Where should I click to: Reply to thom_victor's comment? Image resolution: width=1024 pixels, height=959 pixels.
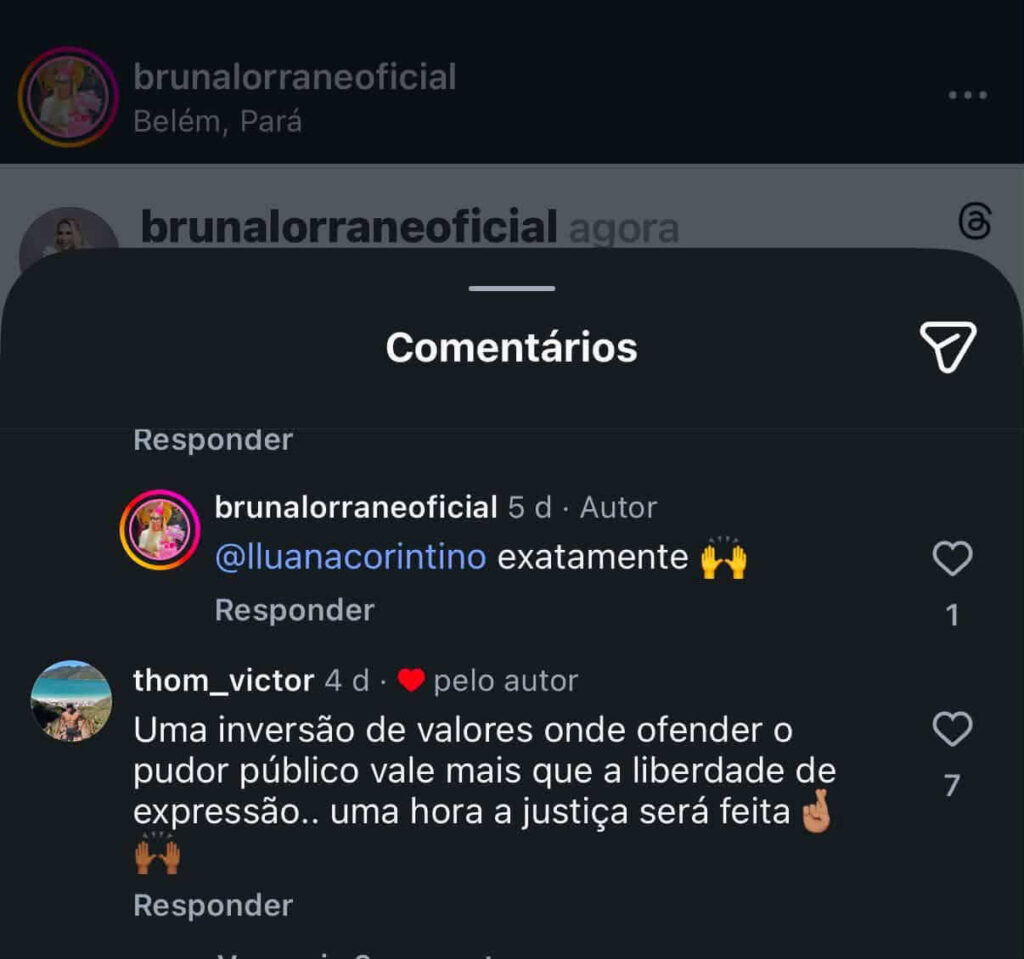point(213,905)
